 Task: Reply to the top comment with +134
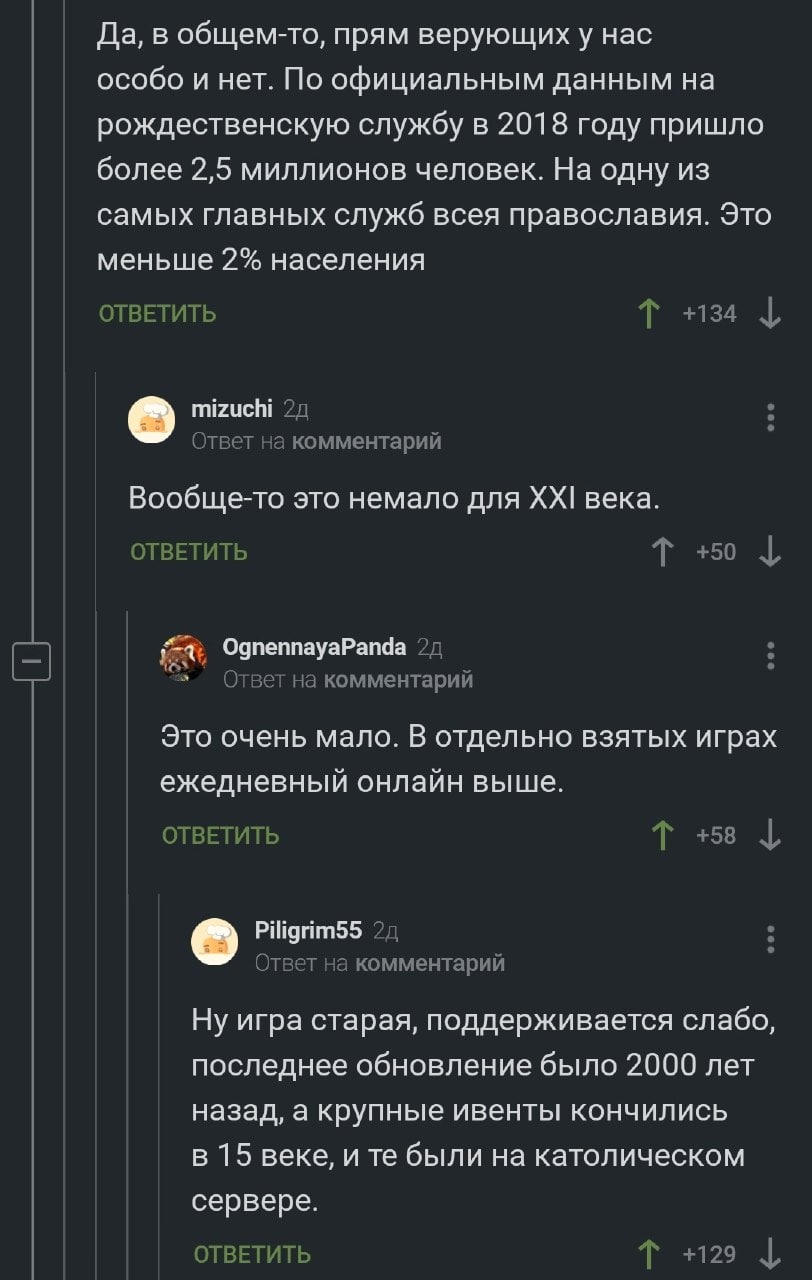pyautogui.click(x=157, y=314)
